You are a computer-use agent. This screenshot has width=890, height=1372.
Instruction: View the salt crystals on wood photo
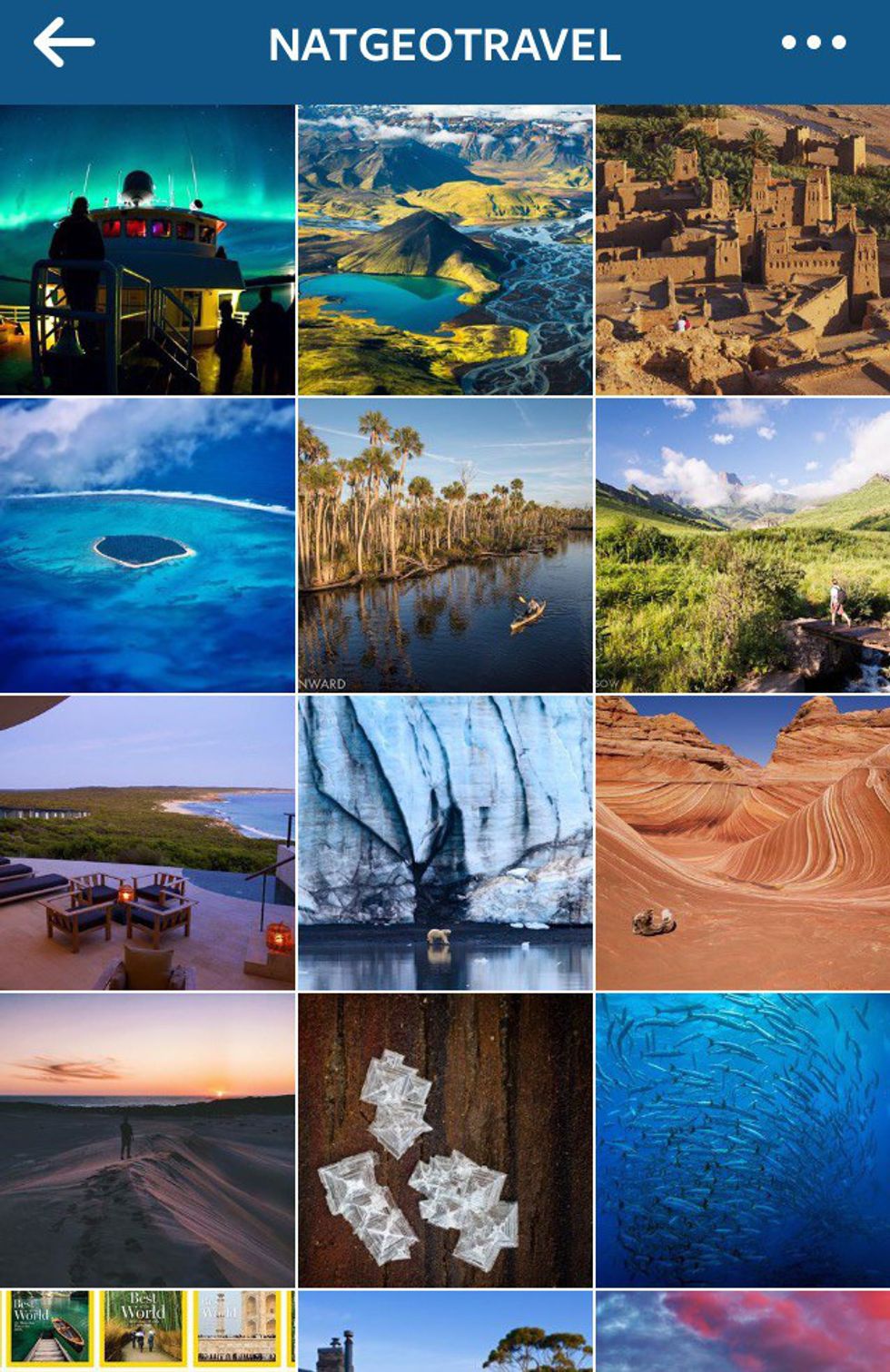pyautogui.click(x=445, y=1140)
